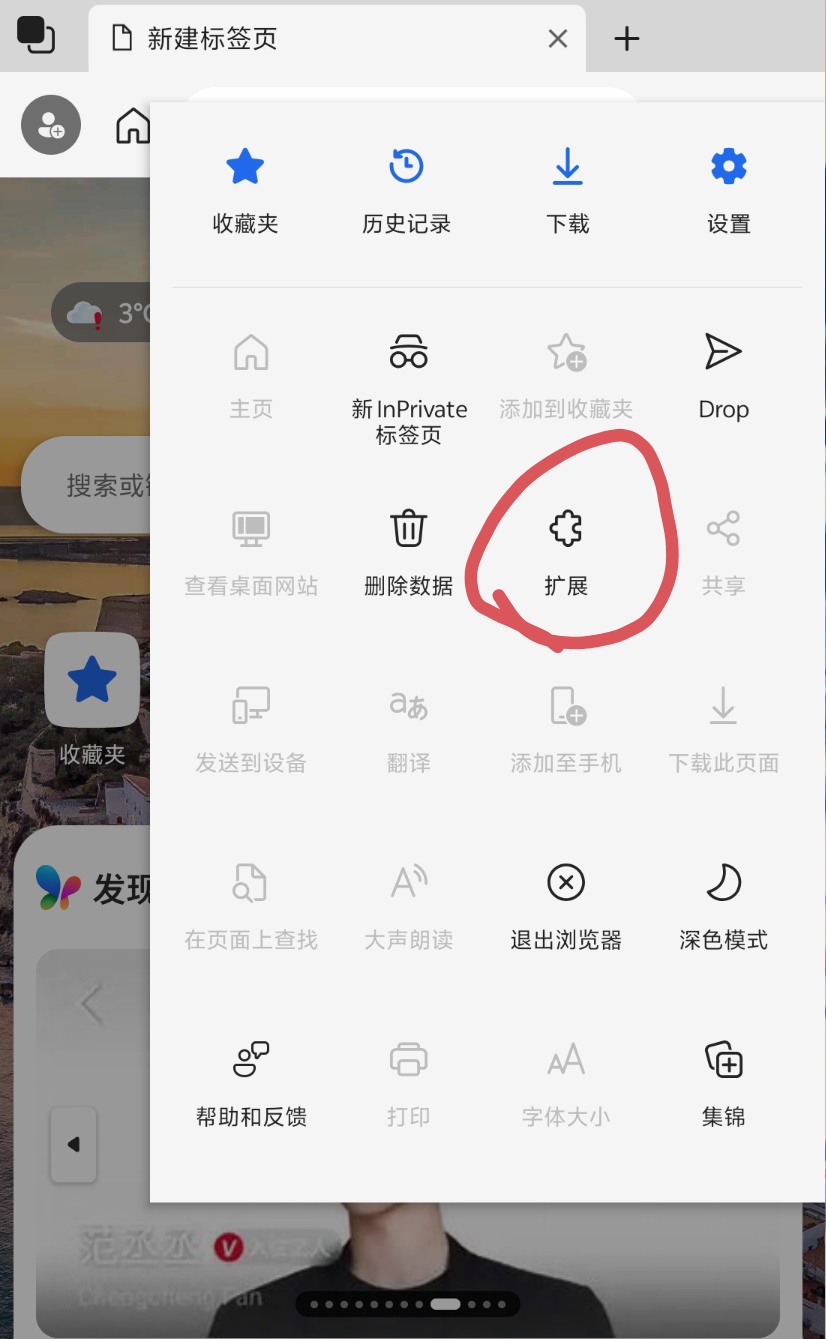Open the profile account avatar
This screenshot has width=826, height=1339.
pyautogui.click(x=50, y=125)
